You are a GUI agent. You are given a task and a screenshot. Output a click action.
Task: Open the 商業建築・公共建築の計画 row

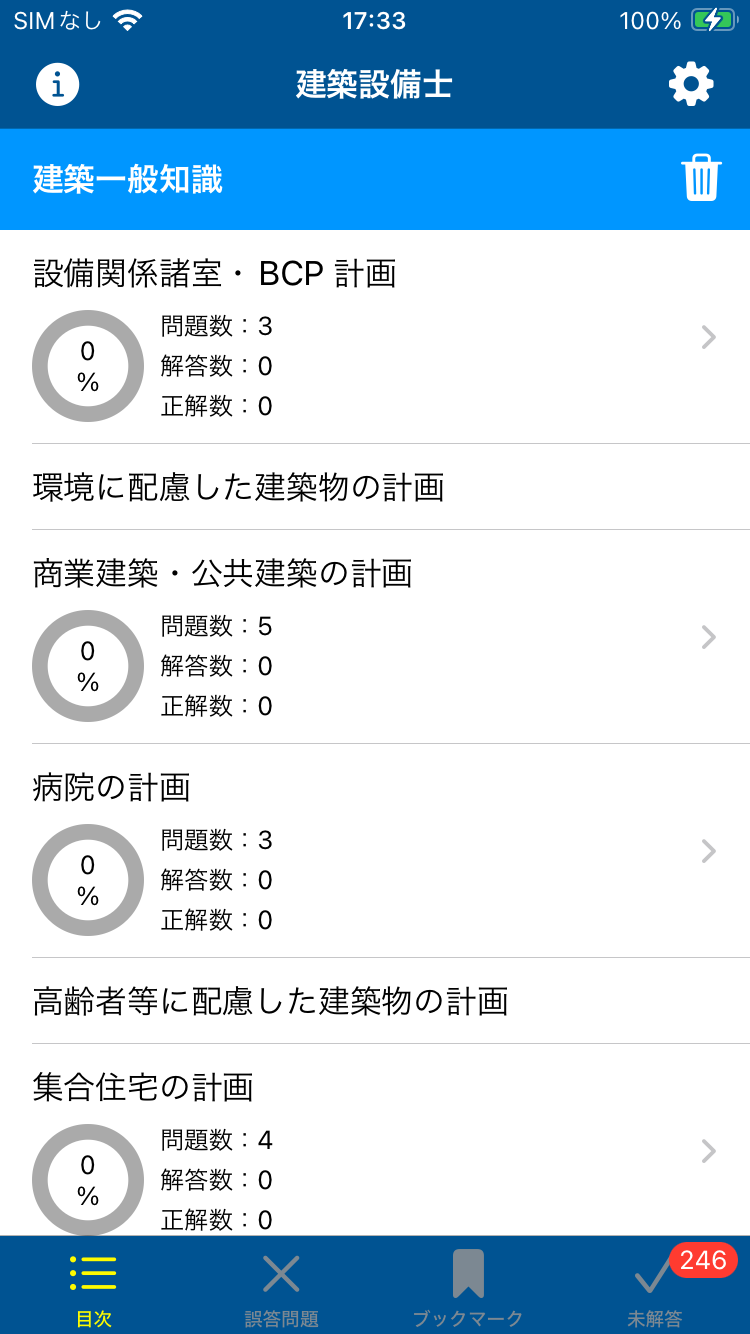375,637
